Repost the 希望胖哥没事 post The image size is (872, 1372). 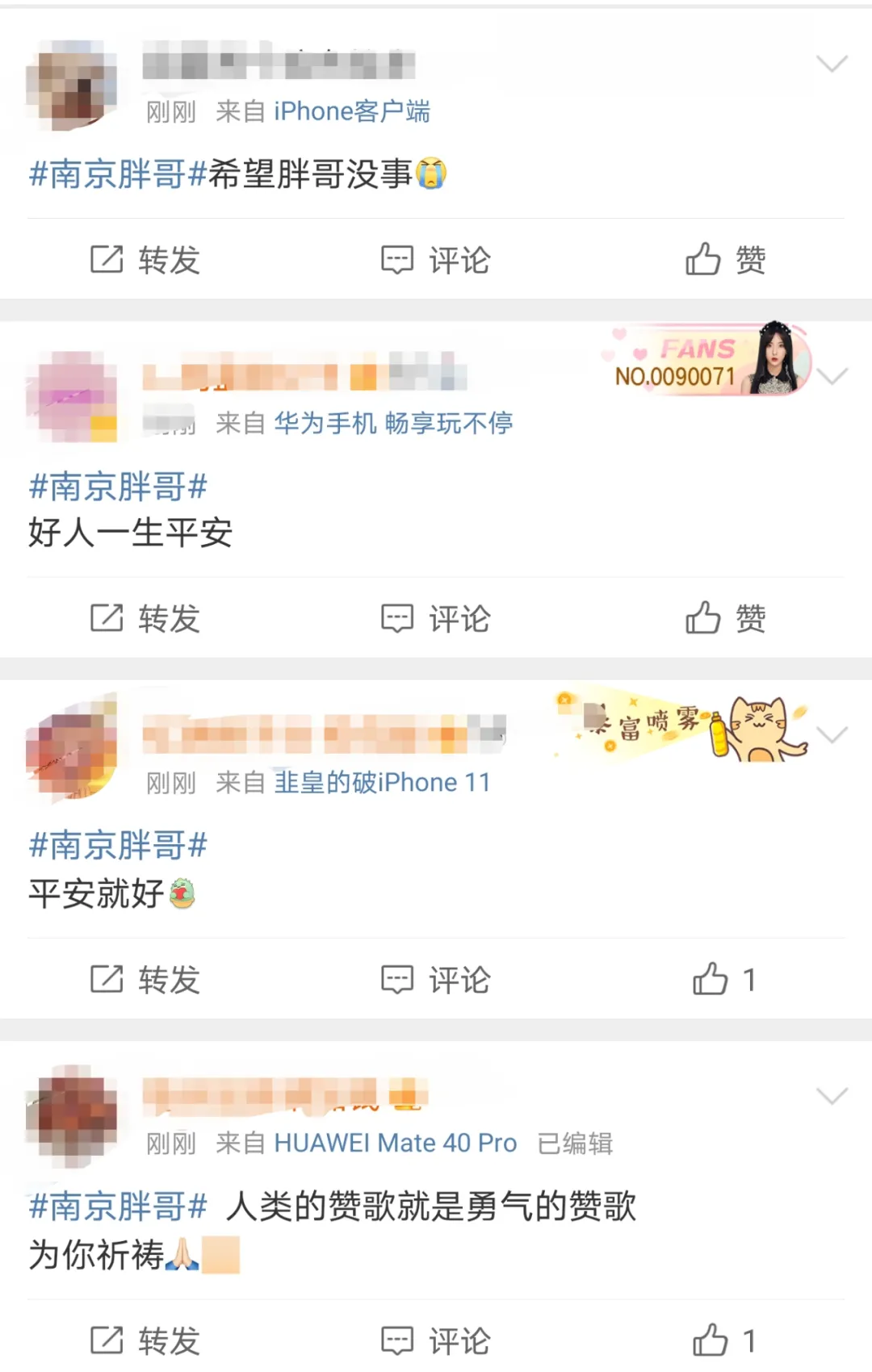[x=145, y=260]
